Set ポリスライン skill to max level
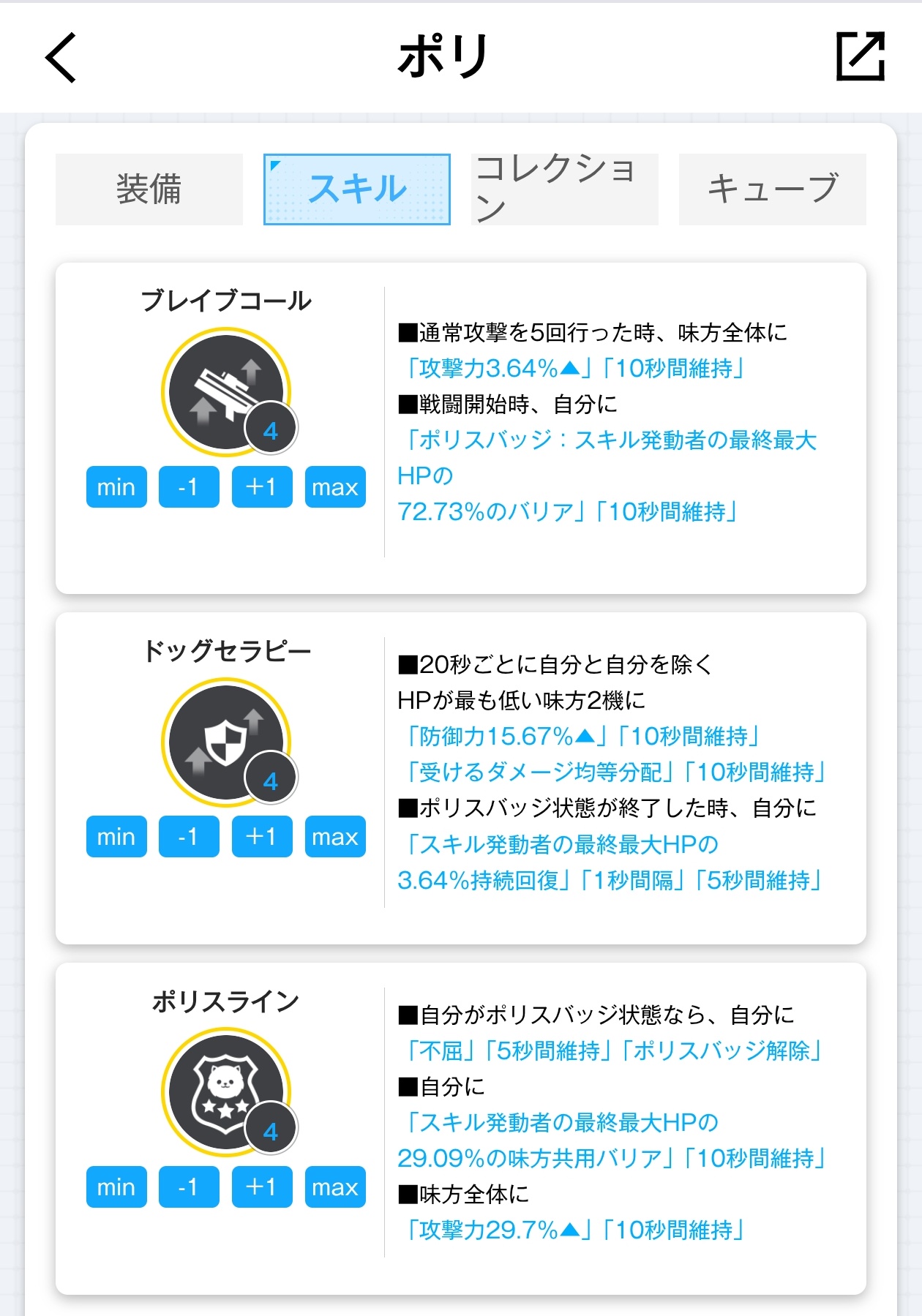The width and height of the screenshot is (922, 1316). point(334,1187)
